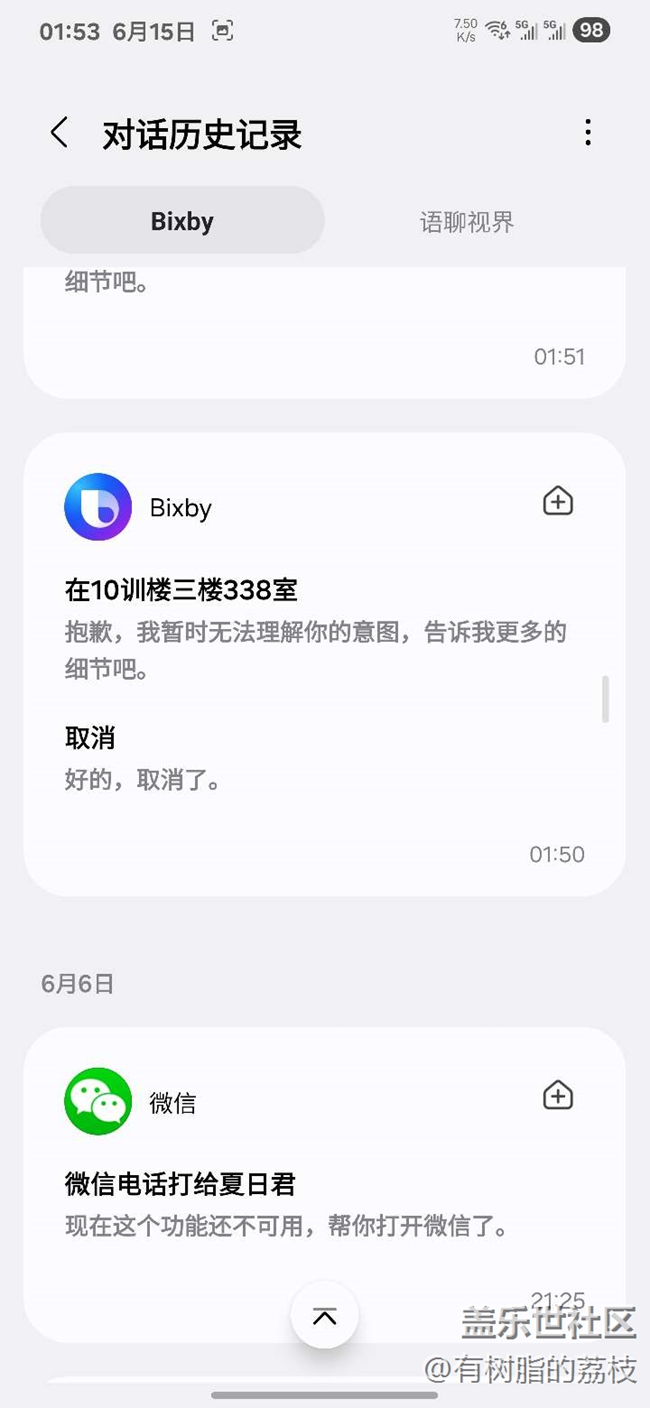Viewport: 650px width, 1408px height.
Task: Switch to the Bixby tab
Action: [x=182, y=221]
